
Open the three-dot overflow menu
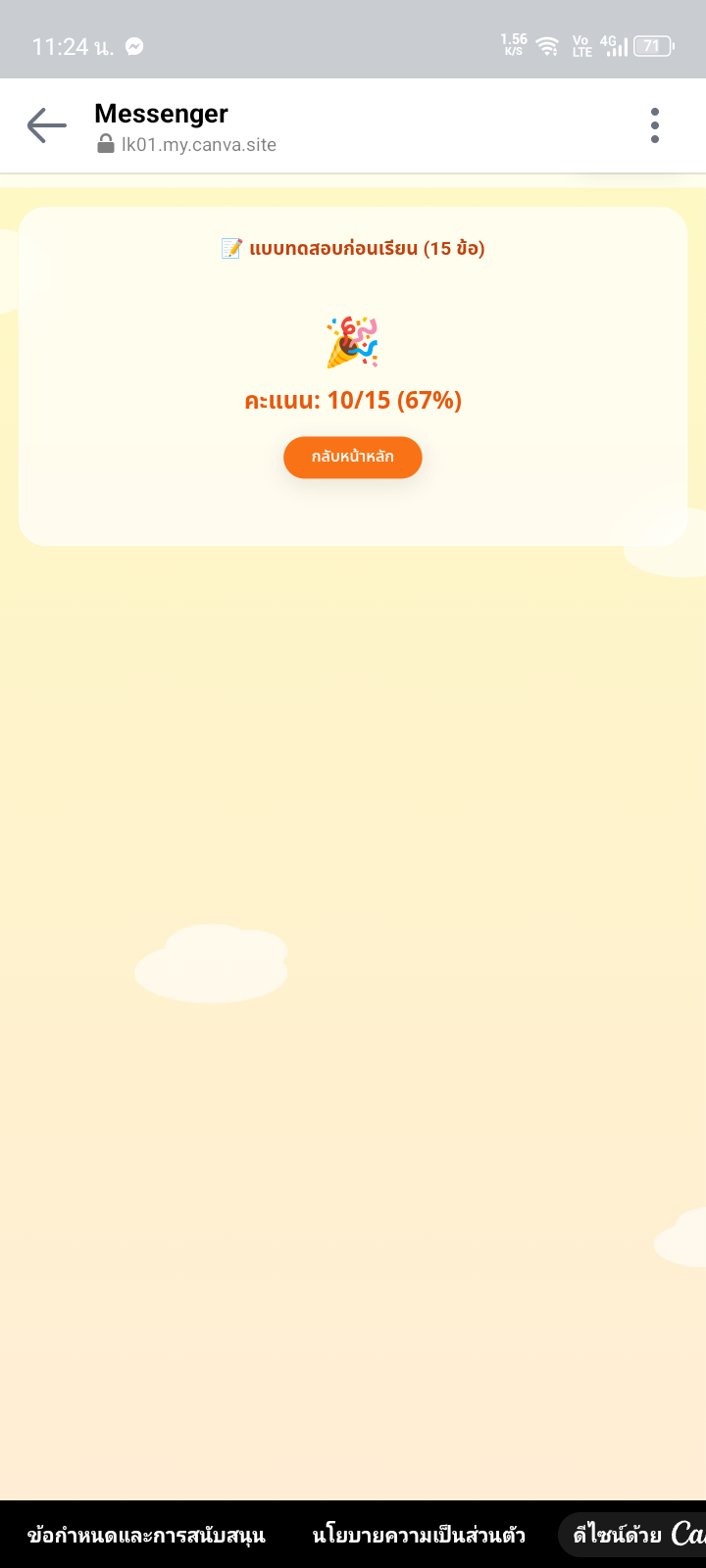(655, 125)
